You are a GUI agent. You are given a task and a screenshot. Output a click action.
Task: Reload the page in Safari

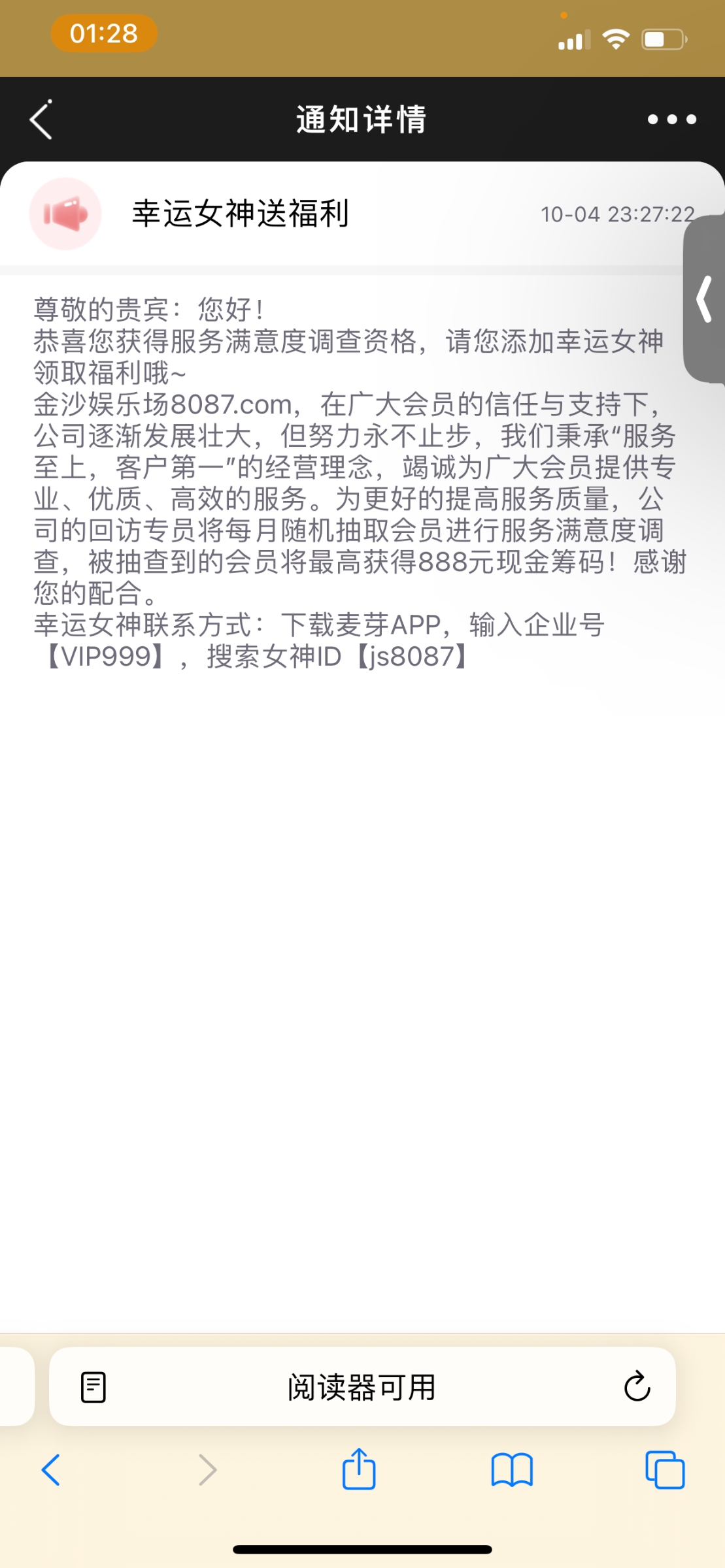637,1386
